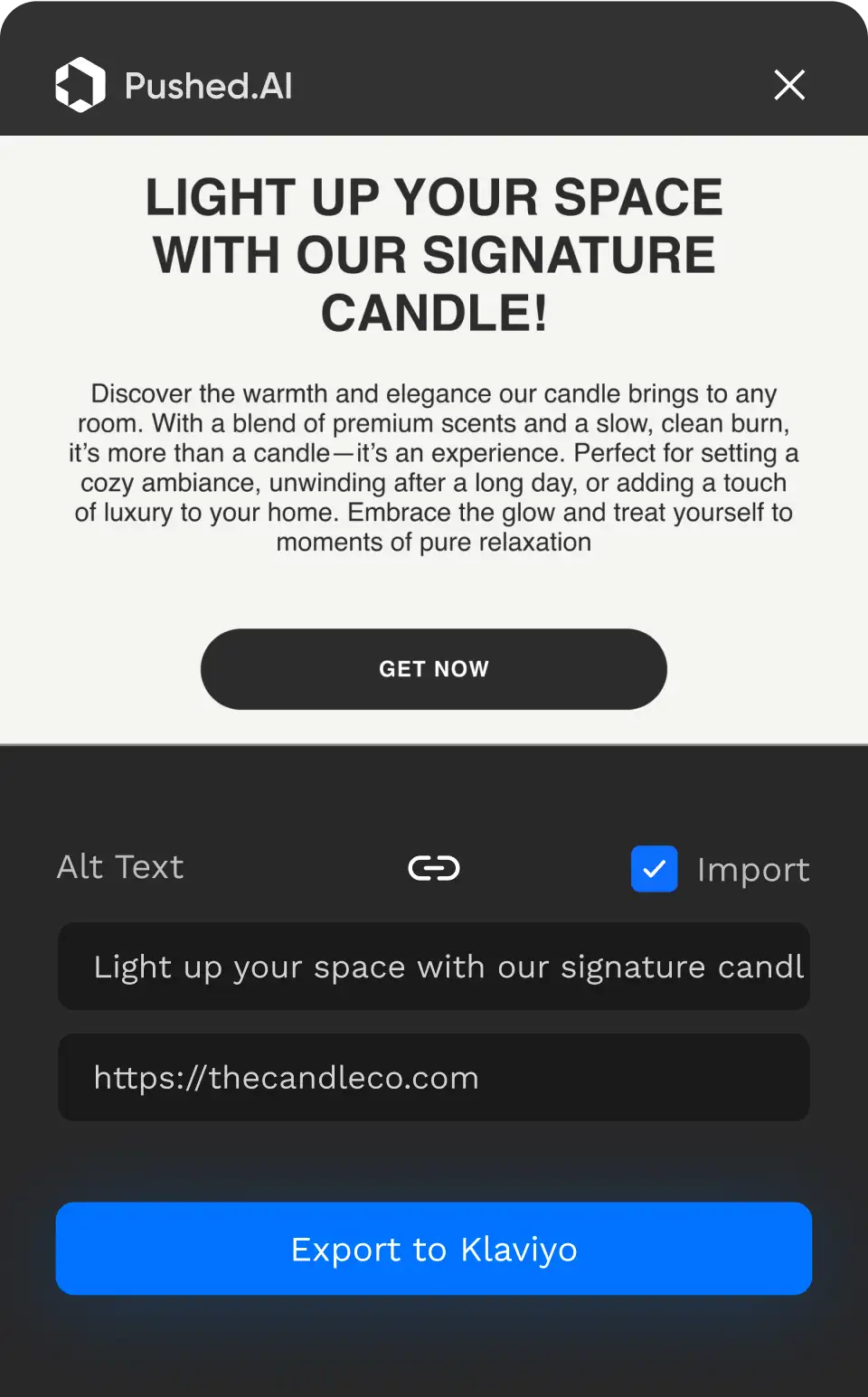Tap the link chain icon

(x=434, y=868)
